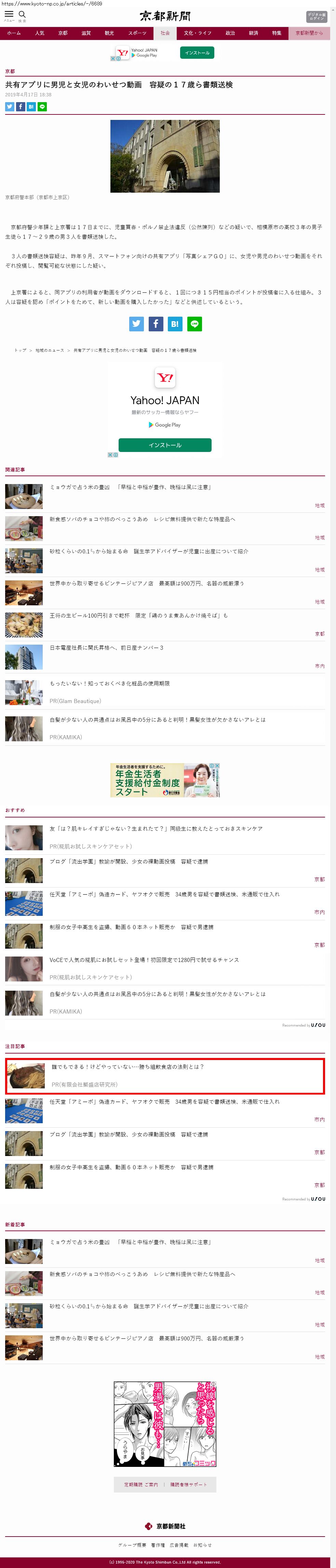Open 購読者様サポート link
This screenshot has height=1568, width=336.
coord(188,1484)
